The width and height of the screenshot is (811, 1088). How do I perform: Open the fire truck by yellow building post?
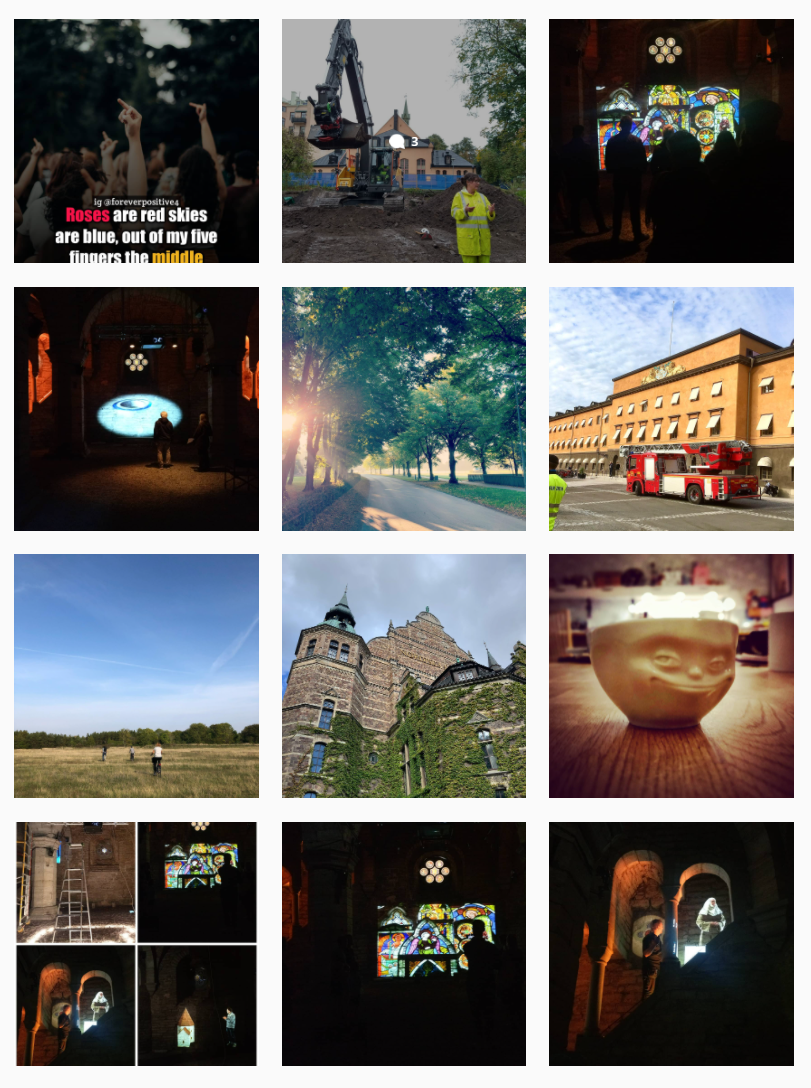coord(671,409)
